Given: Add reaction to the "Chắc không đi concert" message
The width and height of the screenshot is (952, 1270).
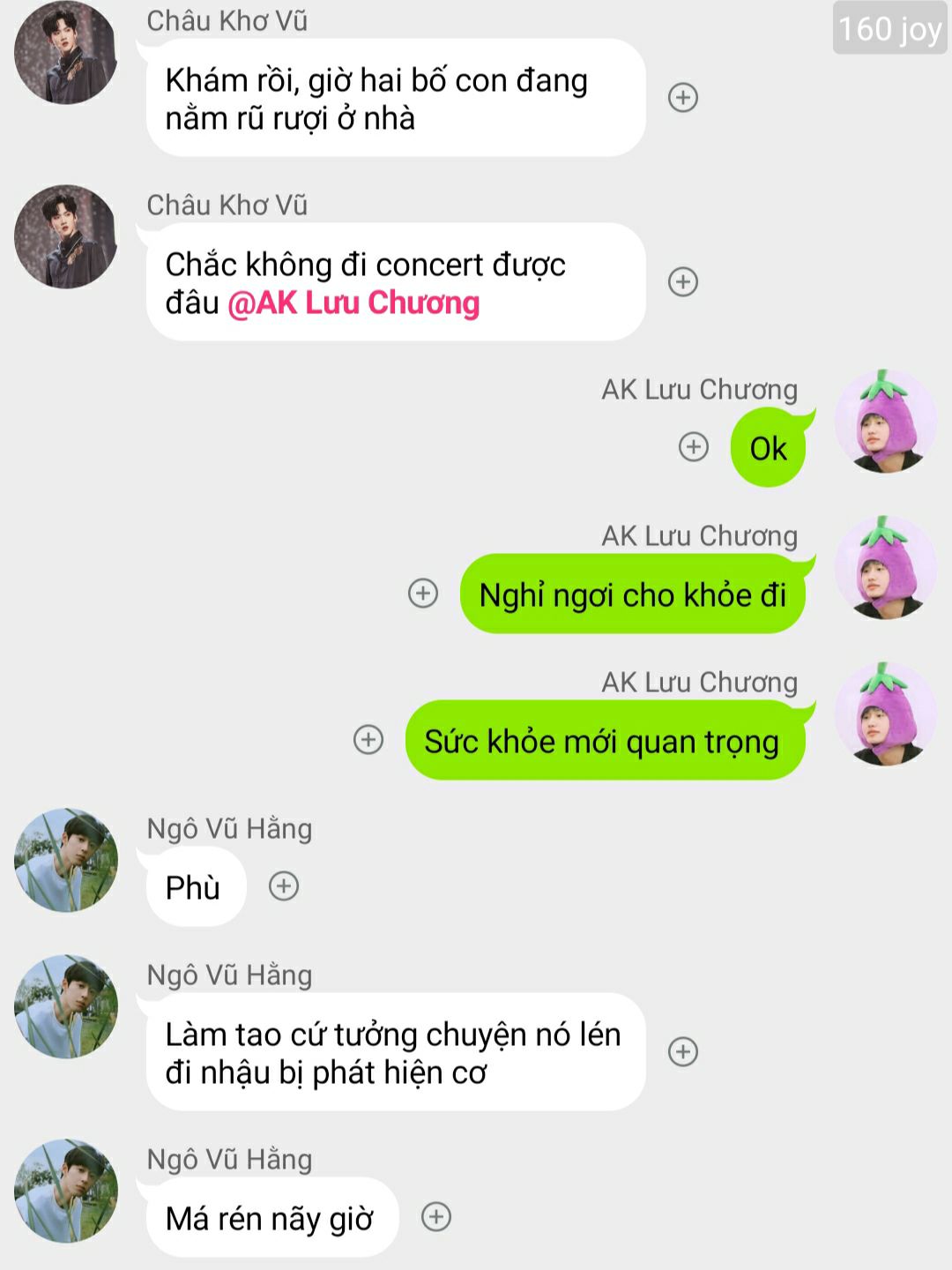Looking at the screenshot, I should pos(683,282).
